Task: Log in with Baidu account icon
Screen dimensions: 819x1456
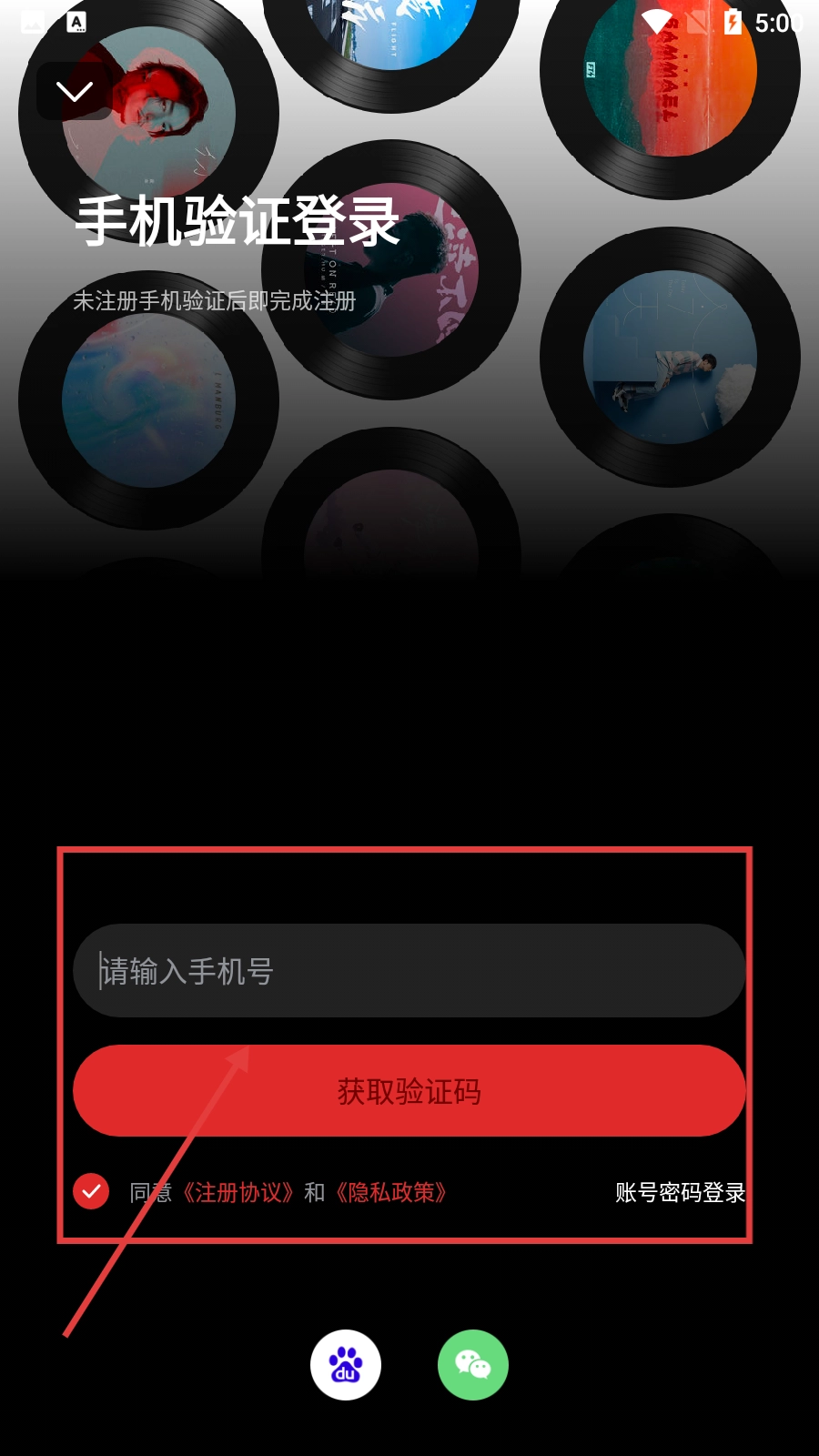Action: [346, 1365]
